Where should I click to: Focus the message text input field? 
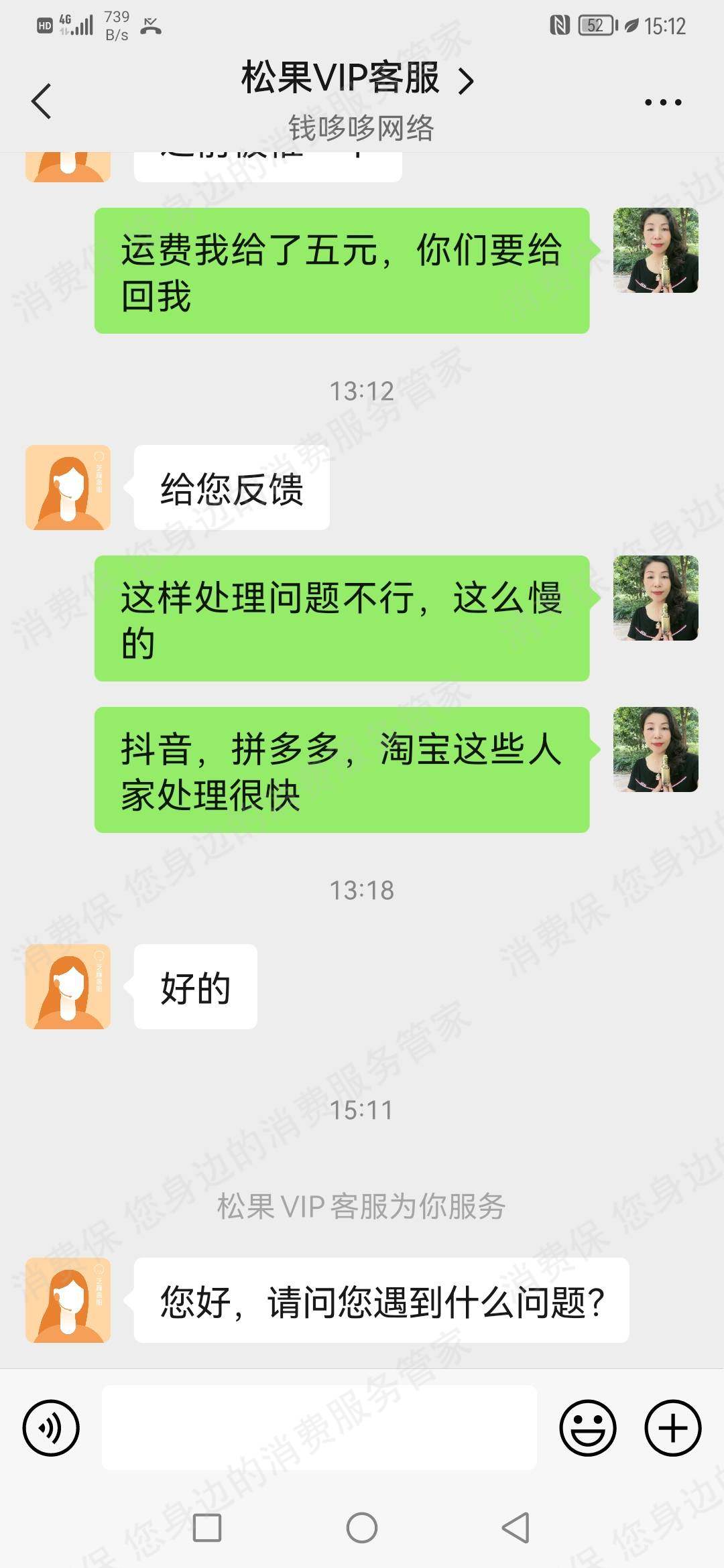click(x=319, y=1428)
